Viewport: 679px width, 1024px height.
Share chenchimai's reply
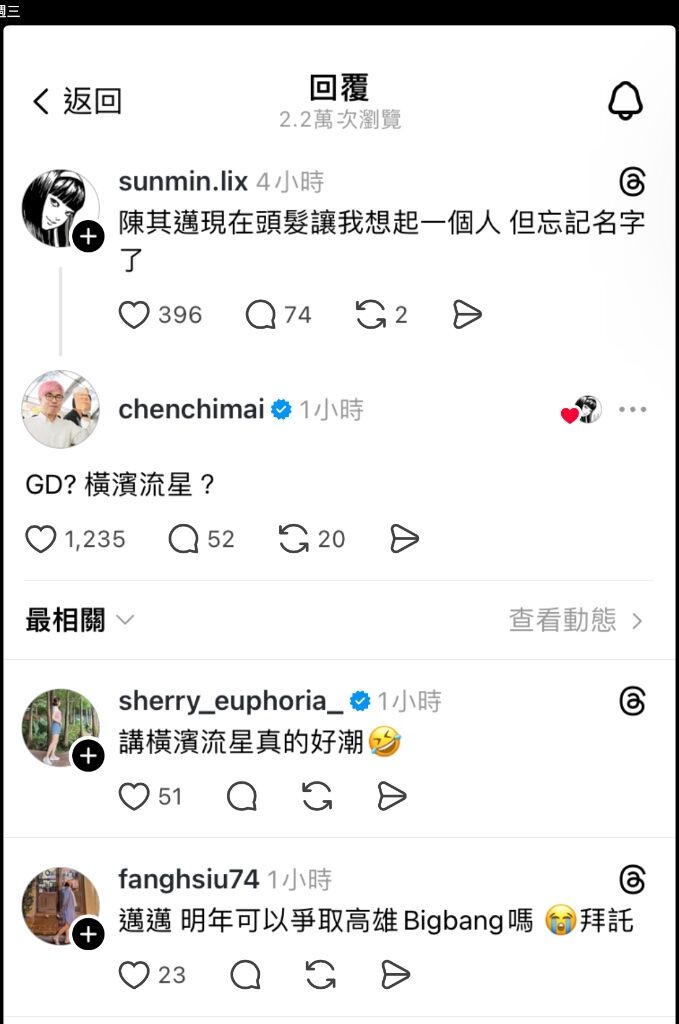(x=404, y=540)
